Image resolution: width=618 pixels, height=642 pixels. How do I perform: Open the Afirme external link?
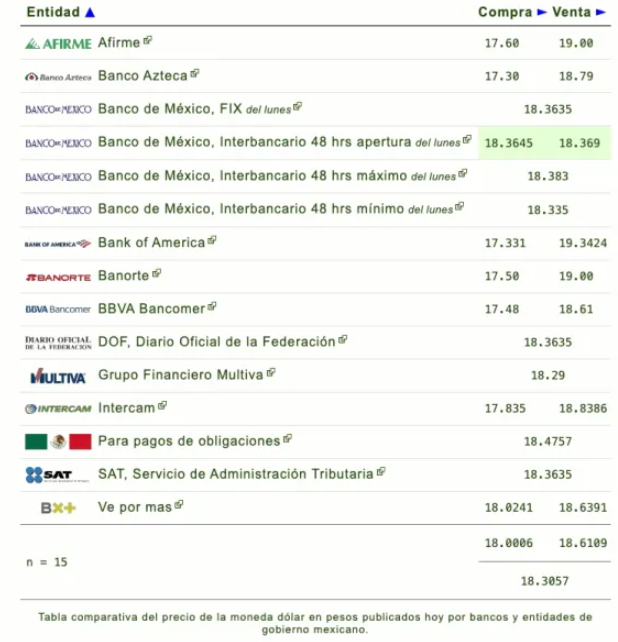119,43
